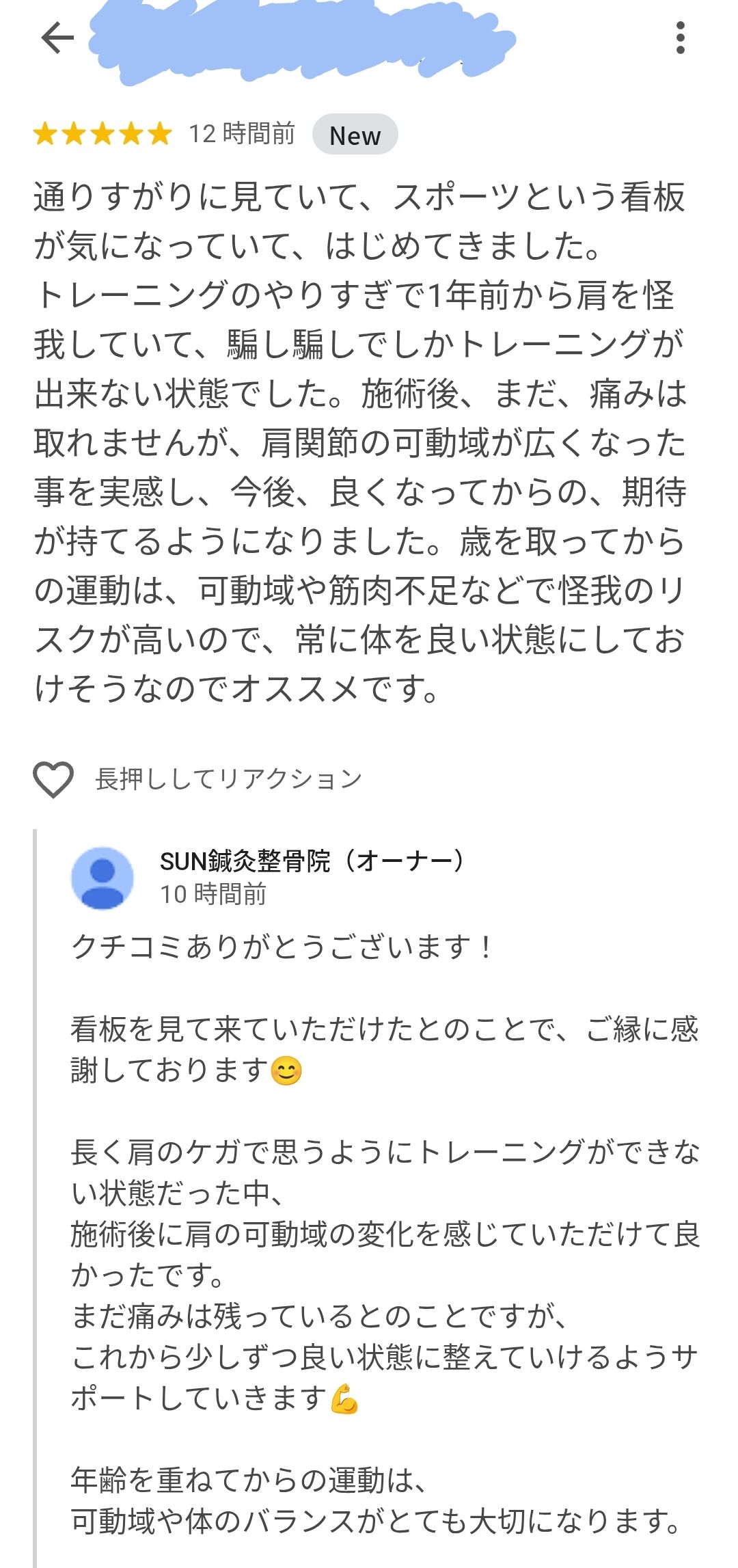This screenshot has height=1568, width=738.
Task: Open the three-dot overflow menu
Action: click(x=680, y=38)
